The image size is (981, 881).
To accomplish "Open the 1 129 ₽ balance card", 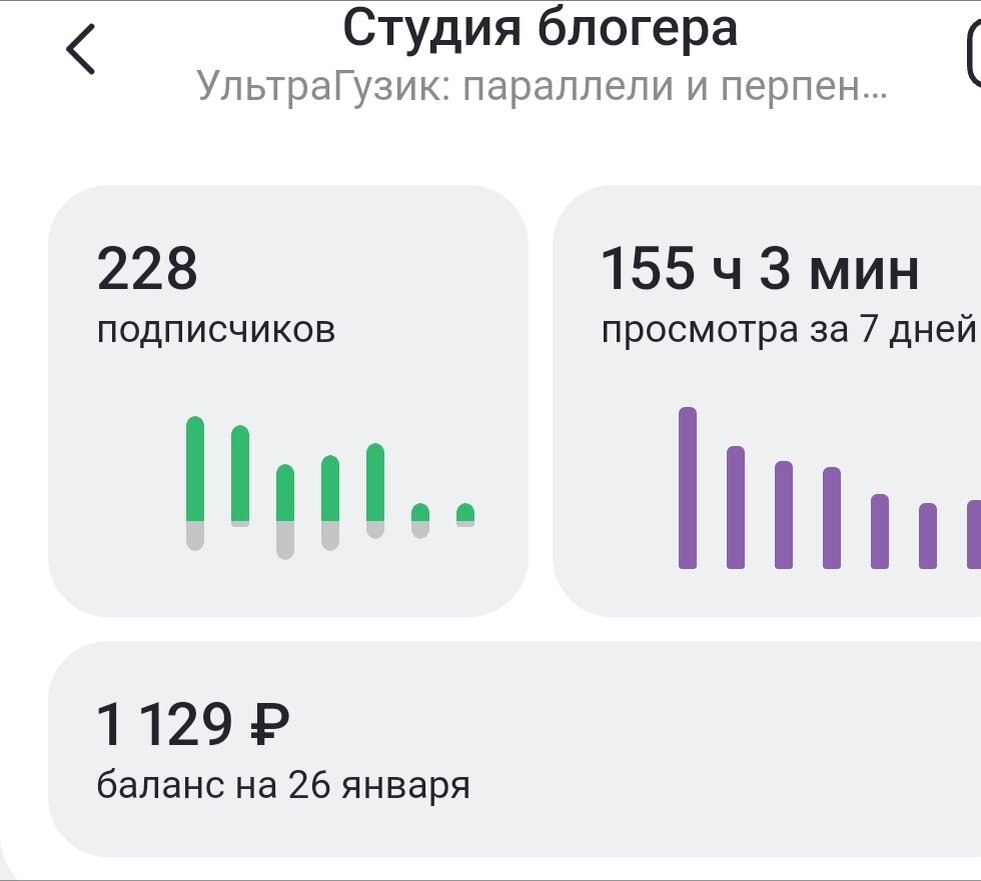I will (x=515, y=748).
